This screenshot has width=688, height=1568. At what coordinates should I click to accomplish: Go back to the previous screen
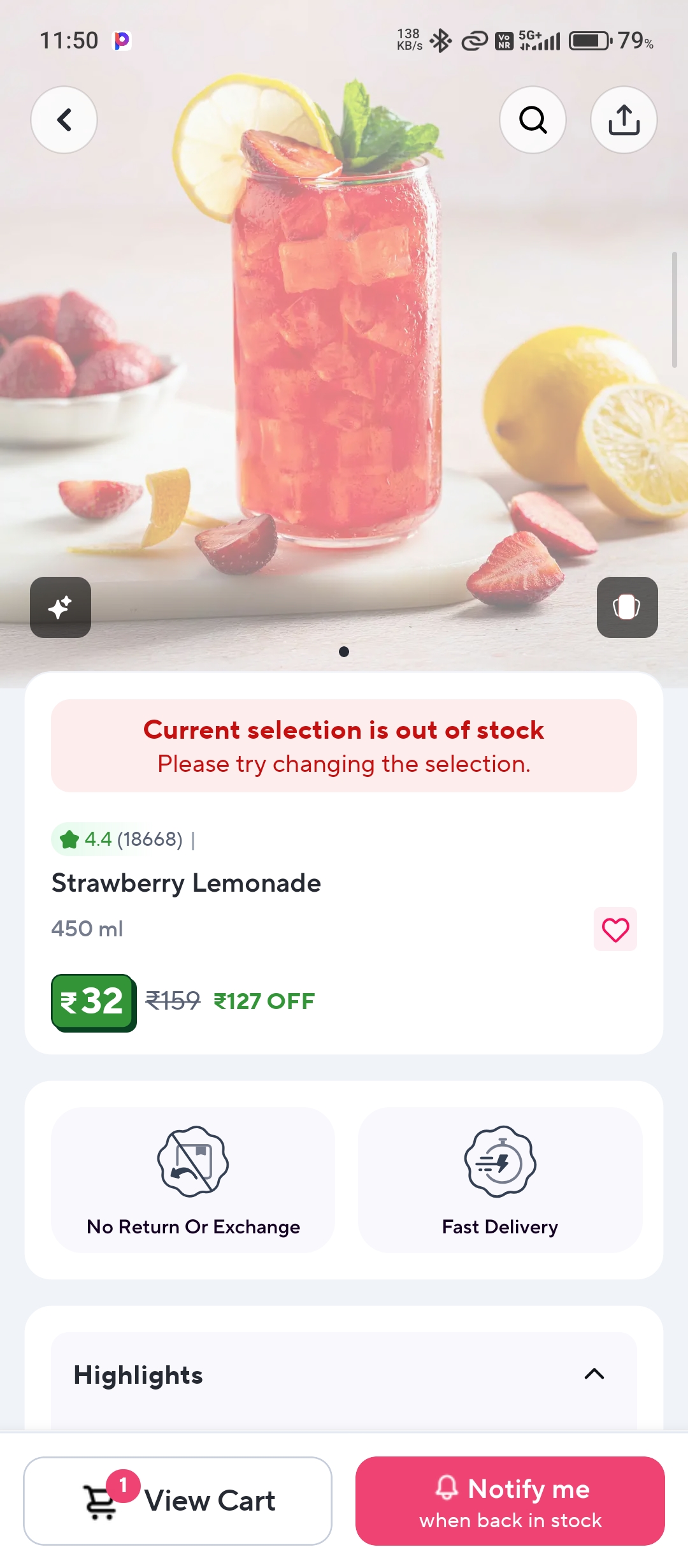pyautogui.click(x=64, y=120)
